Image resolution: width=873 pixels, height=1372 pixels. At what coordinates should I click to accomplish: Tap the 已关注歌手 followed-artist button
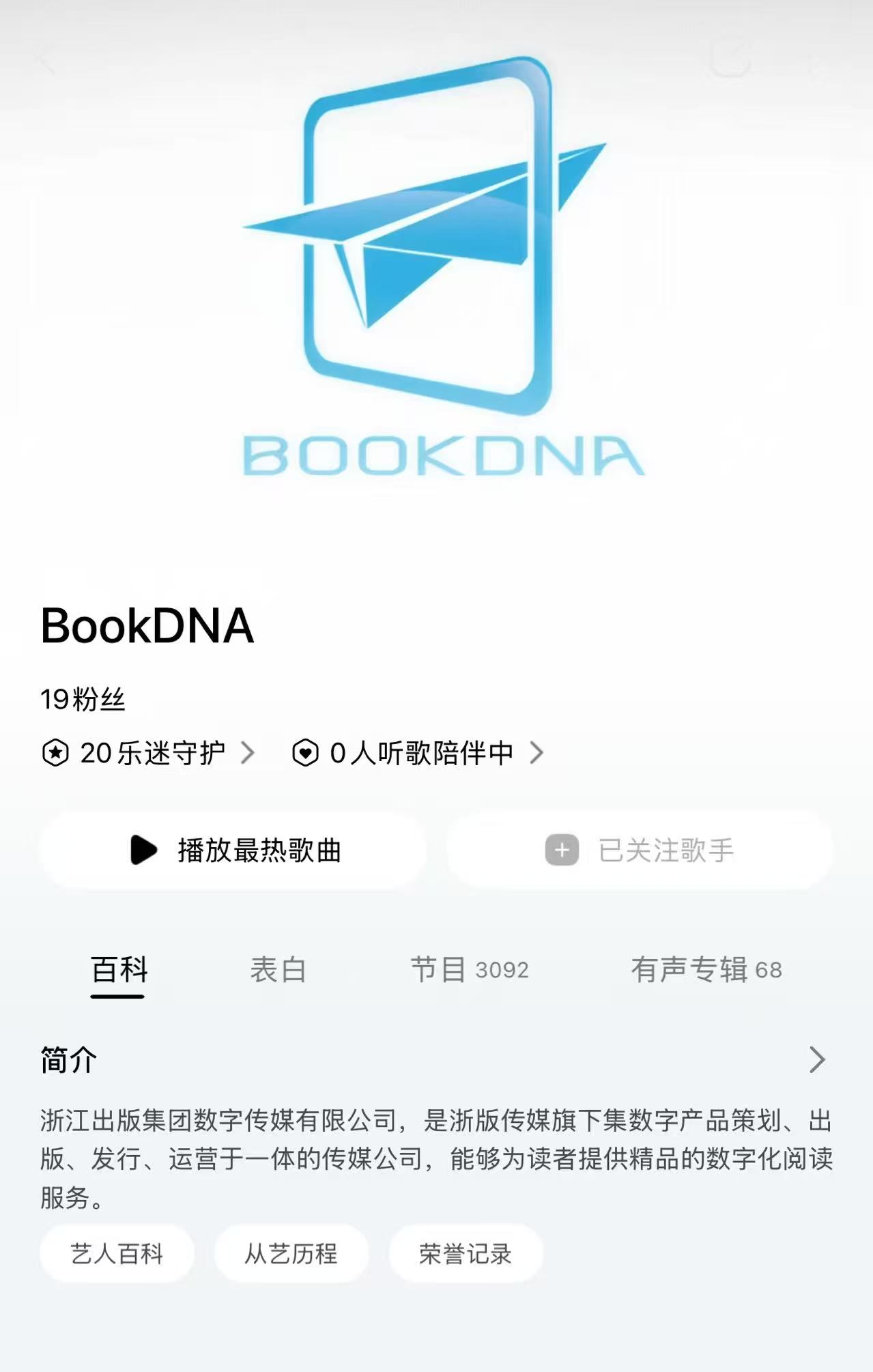pyautogui.click(x=640, y=850)
